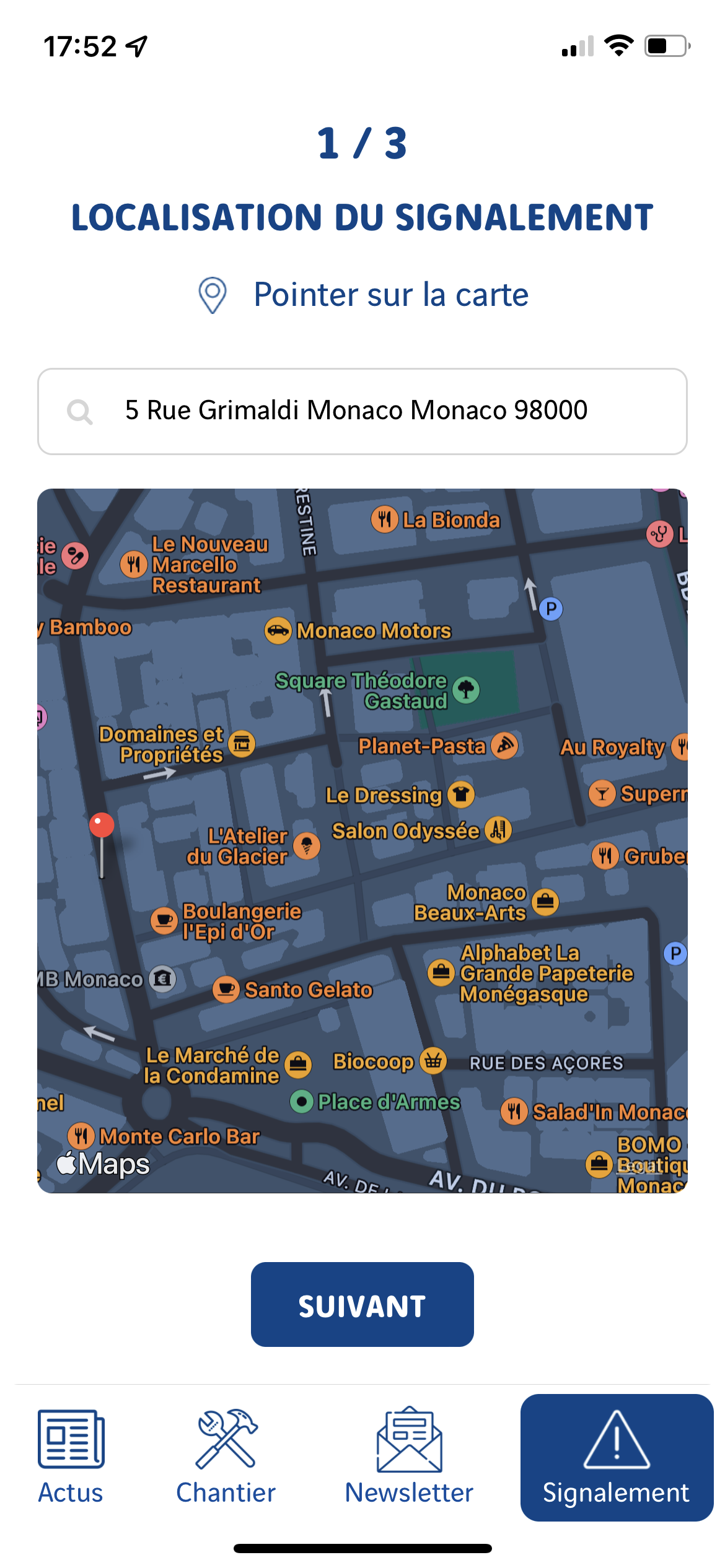Tap Pointer sur la carte

pyautogui.click(x=362, y=295)
